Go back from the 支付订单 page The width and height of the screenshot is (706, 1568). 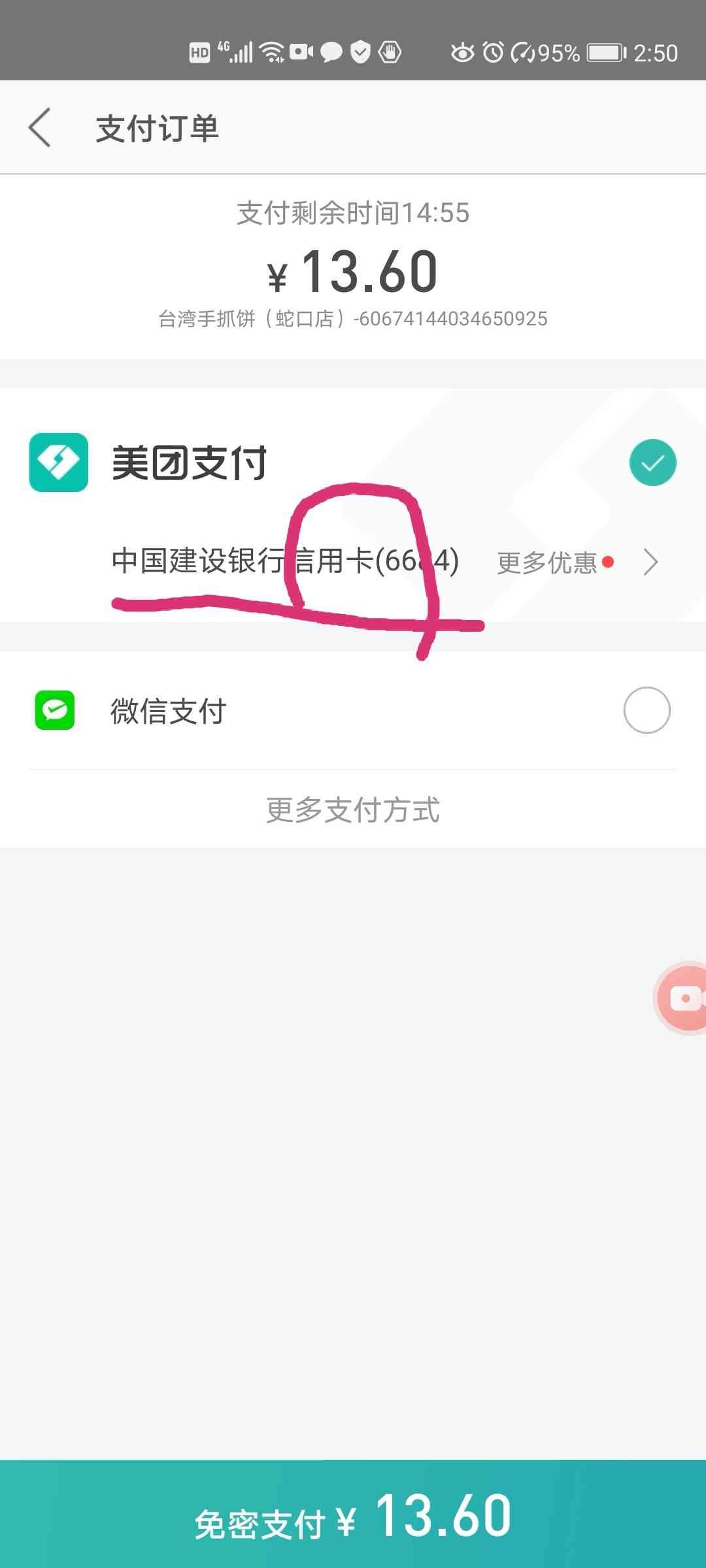tap(41, 128)
